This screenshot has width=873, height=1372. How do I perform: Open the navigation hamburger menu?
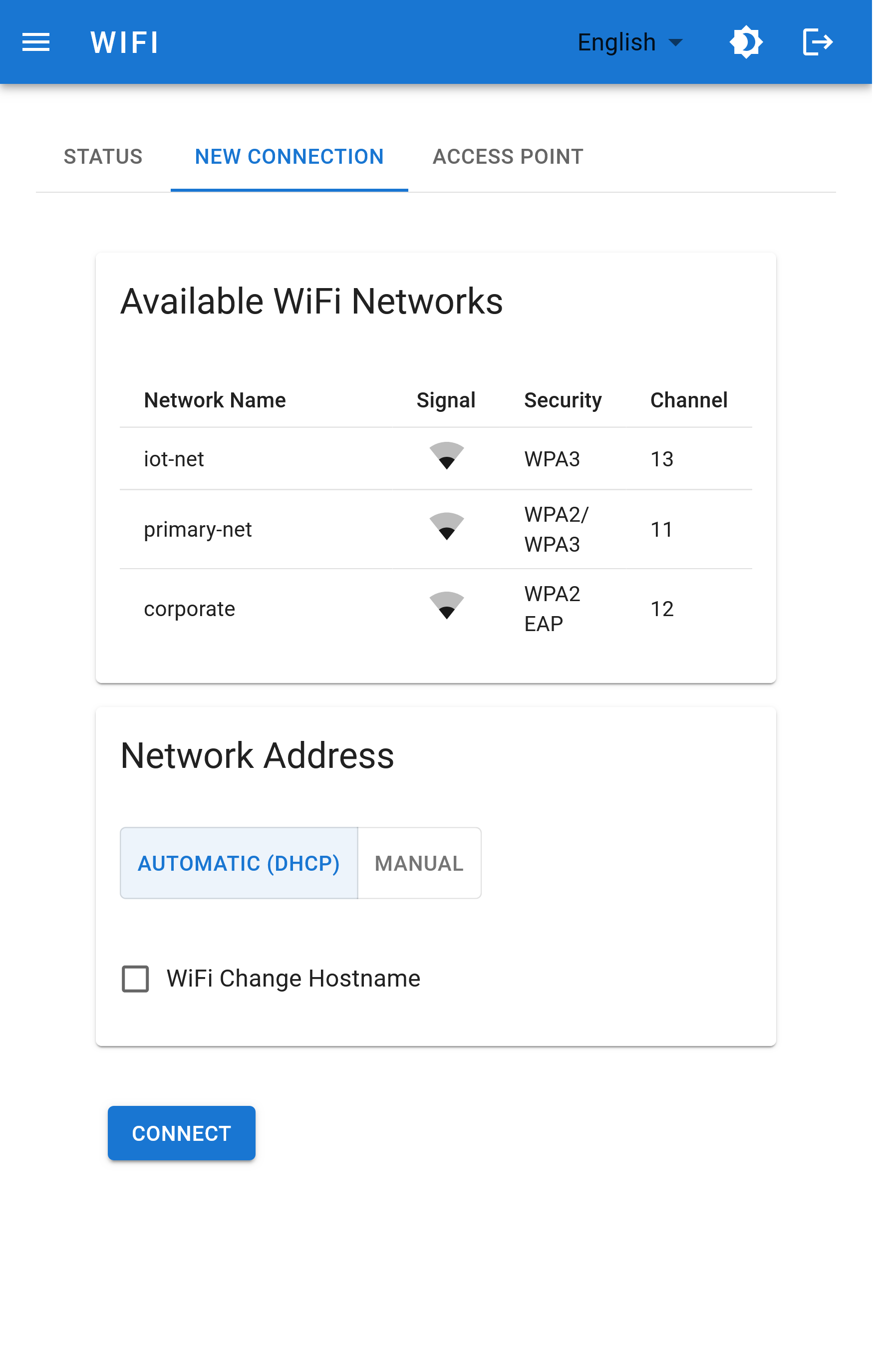pyautogui.click(x=36, y=41)
